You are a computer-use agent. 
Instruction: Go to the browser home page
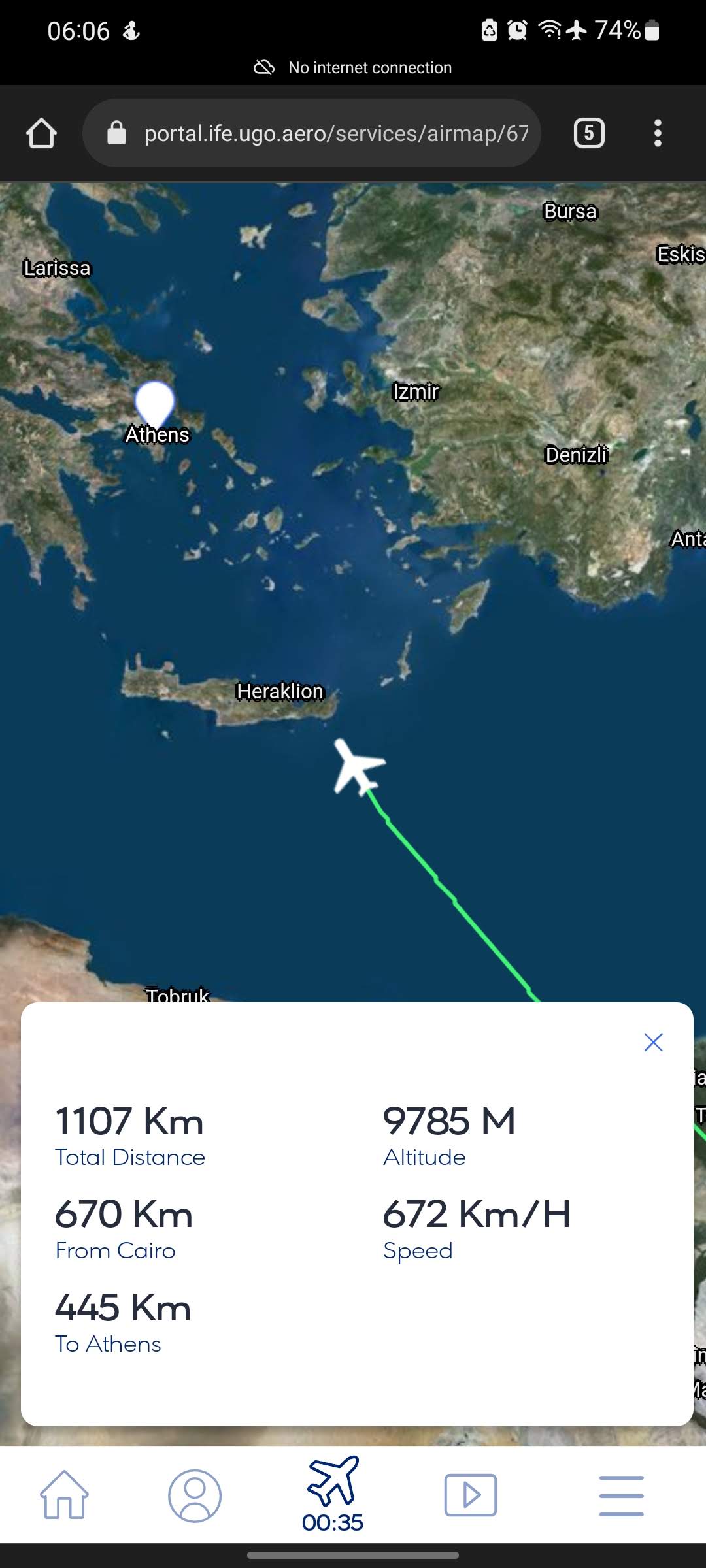41,133
